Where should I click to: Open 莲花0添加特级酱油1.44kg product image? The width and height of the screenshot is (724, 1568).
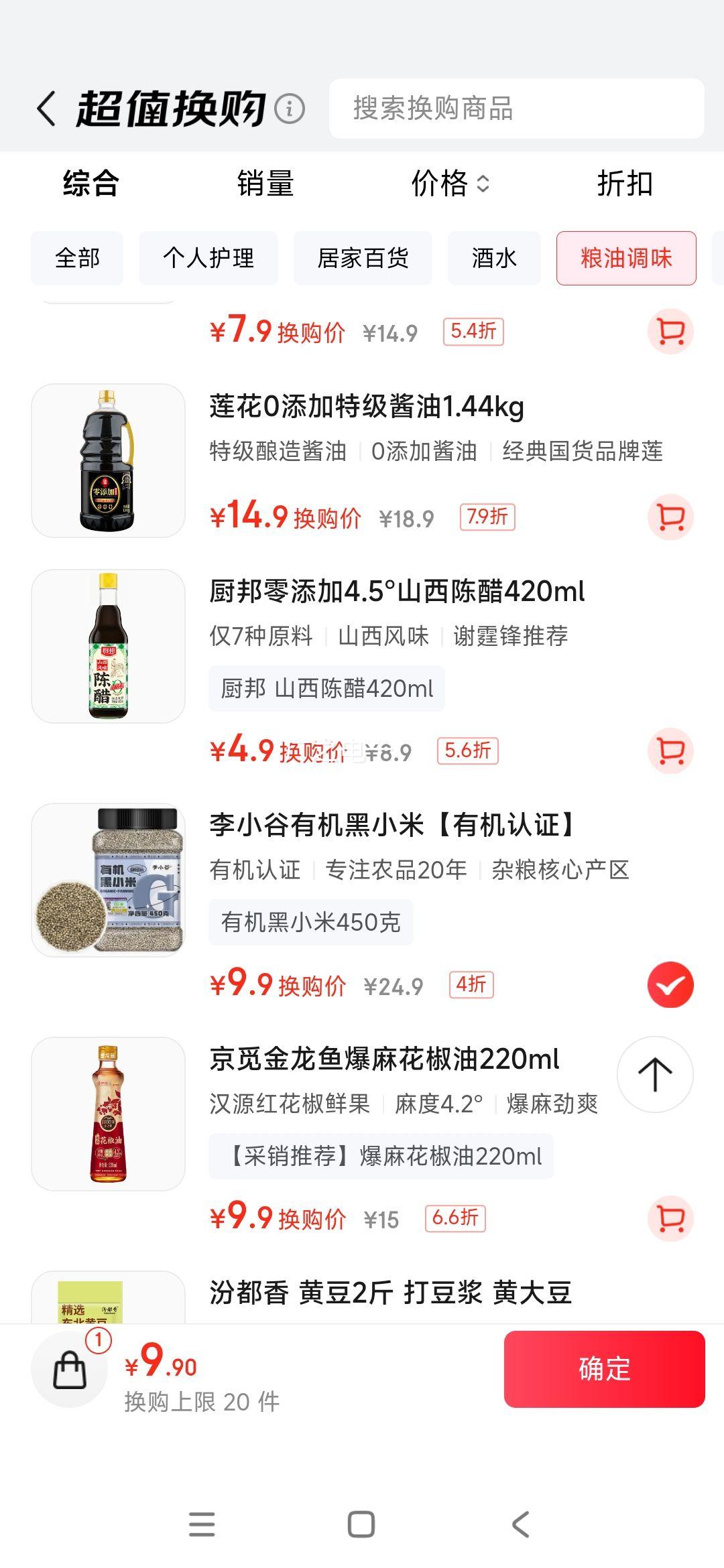[x=109, y=460]
